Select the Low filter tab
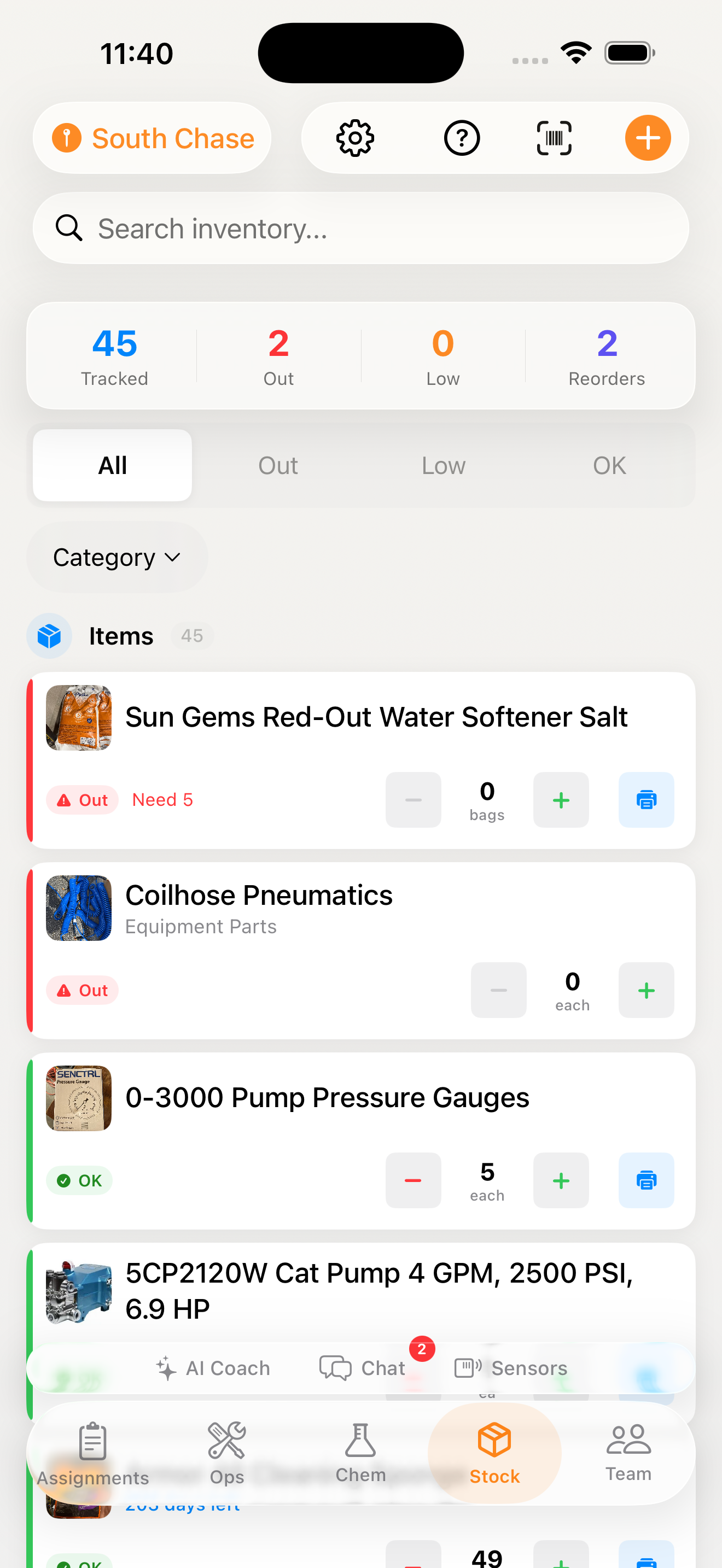 (x=442, y=464)
